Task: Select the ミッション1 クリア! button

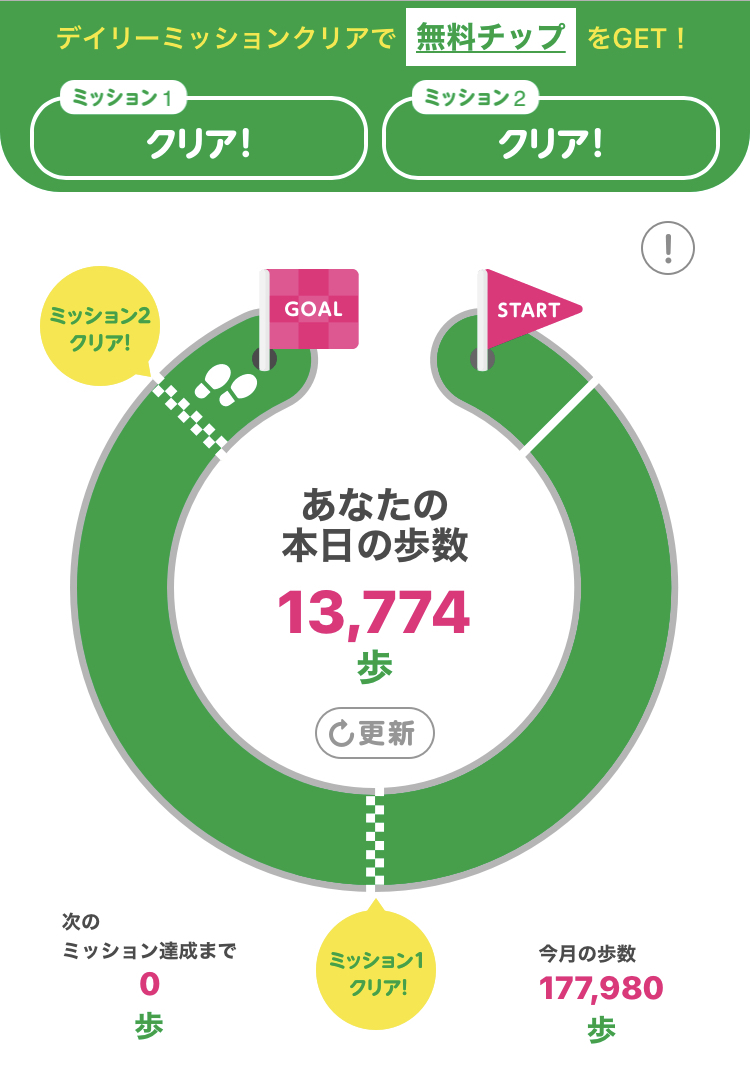Action: tap(199, 138)
